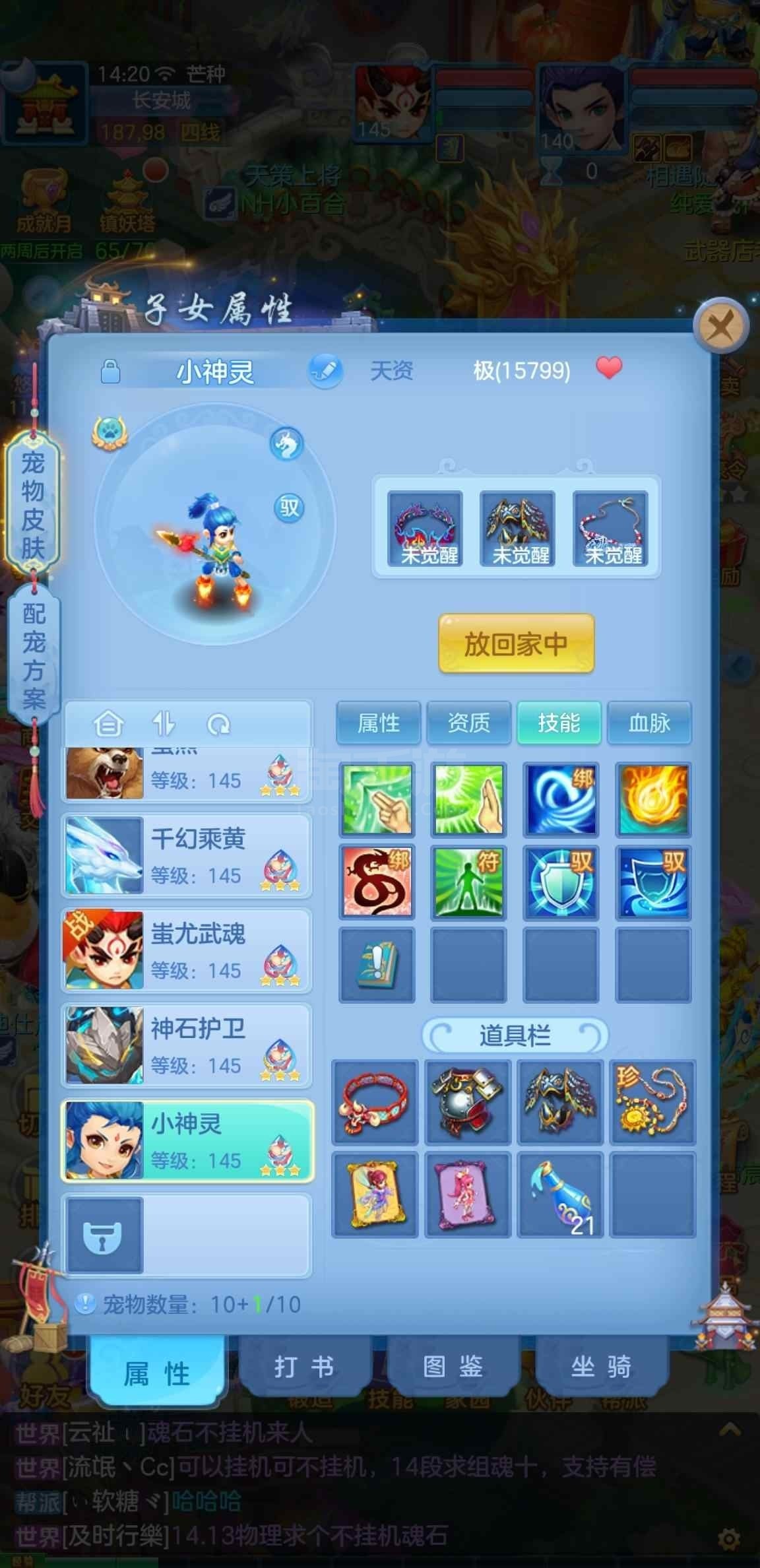The image size is (760, 1568).
Task: Go to the 图鉴 bottom tab
Action: pyautogui.click(x=453, y=1367)
